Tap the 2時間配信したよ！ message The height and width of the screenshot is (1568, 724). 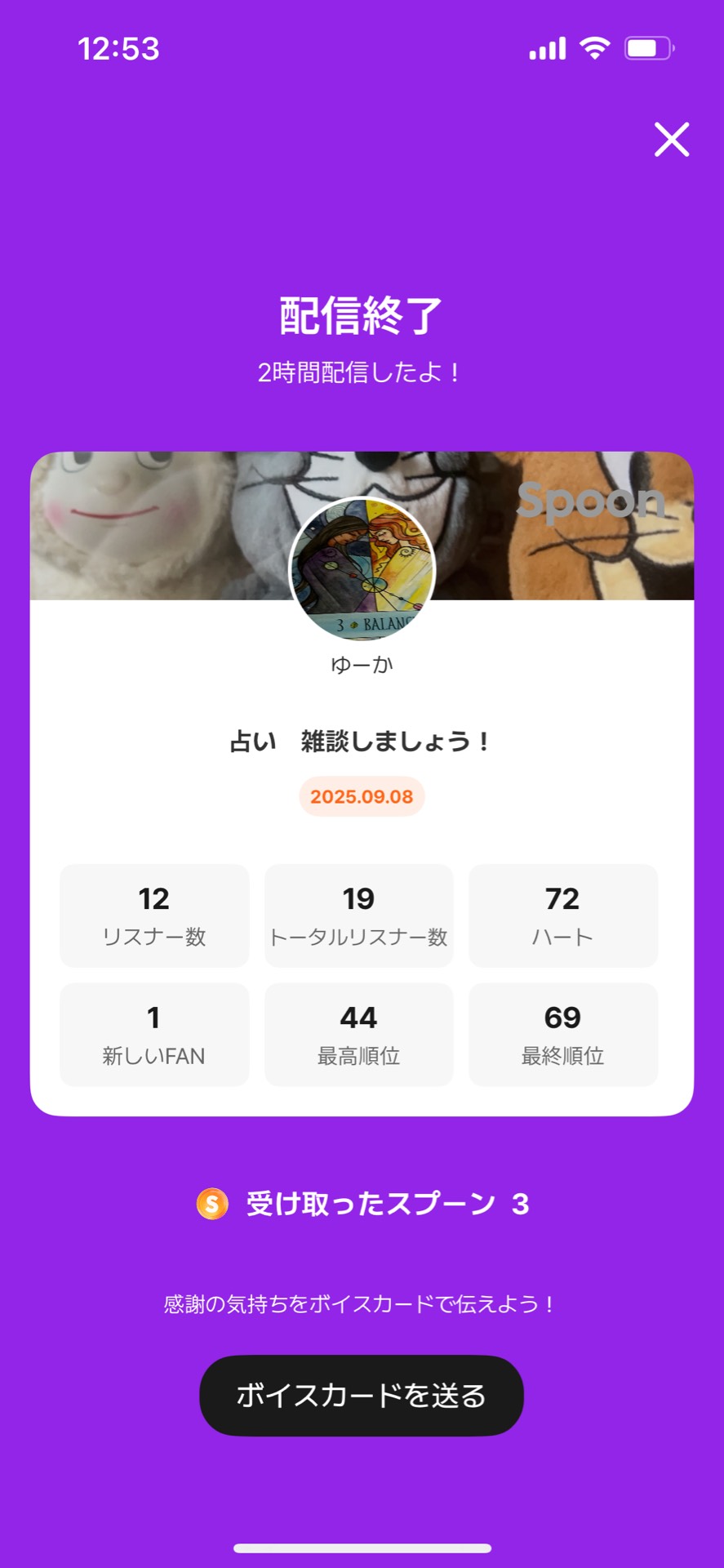click(362, 371)
